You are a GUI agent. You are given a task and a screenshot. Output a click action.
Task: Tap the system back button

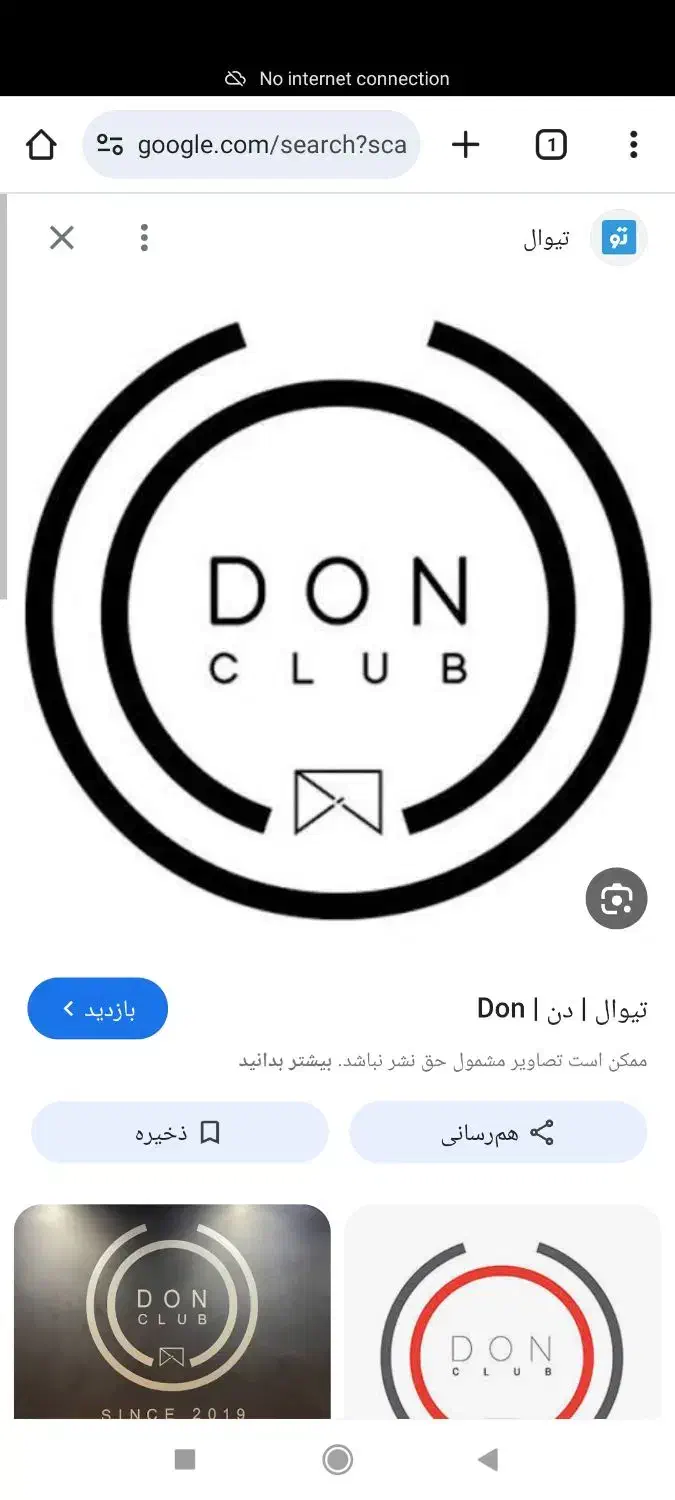488,1460
